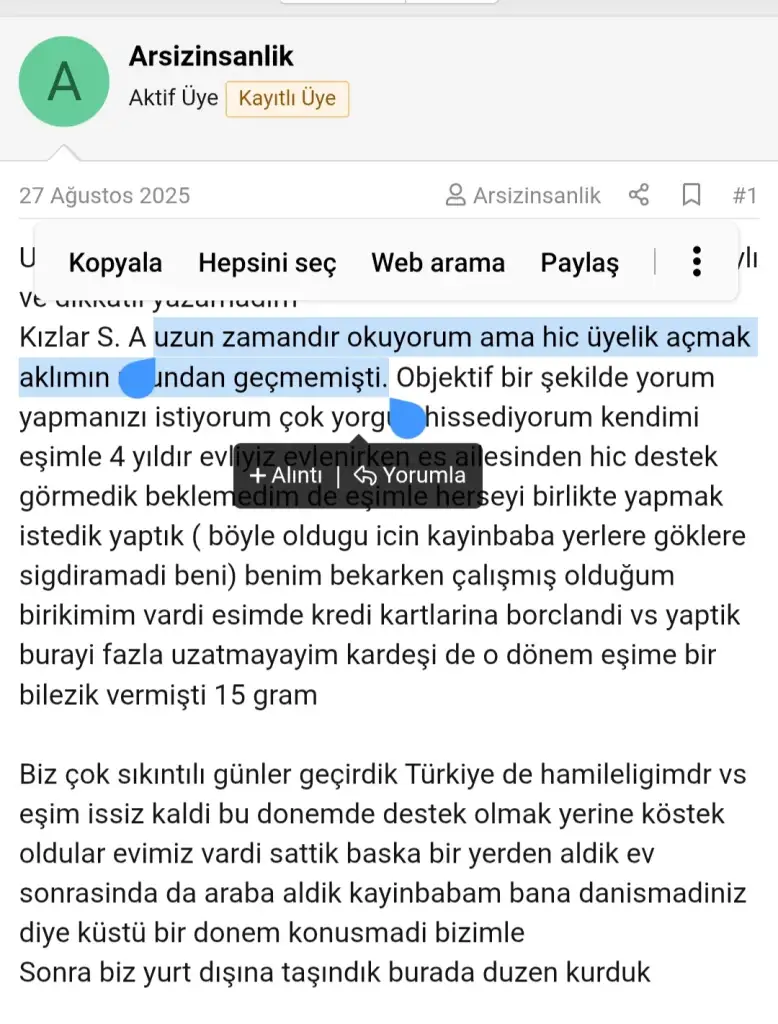
Task: Choose Hepsini seç to select all
Action: click(x=267, y=263)
